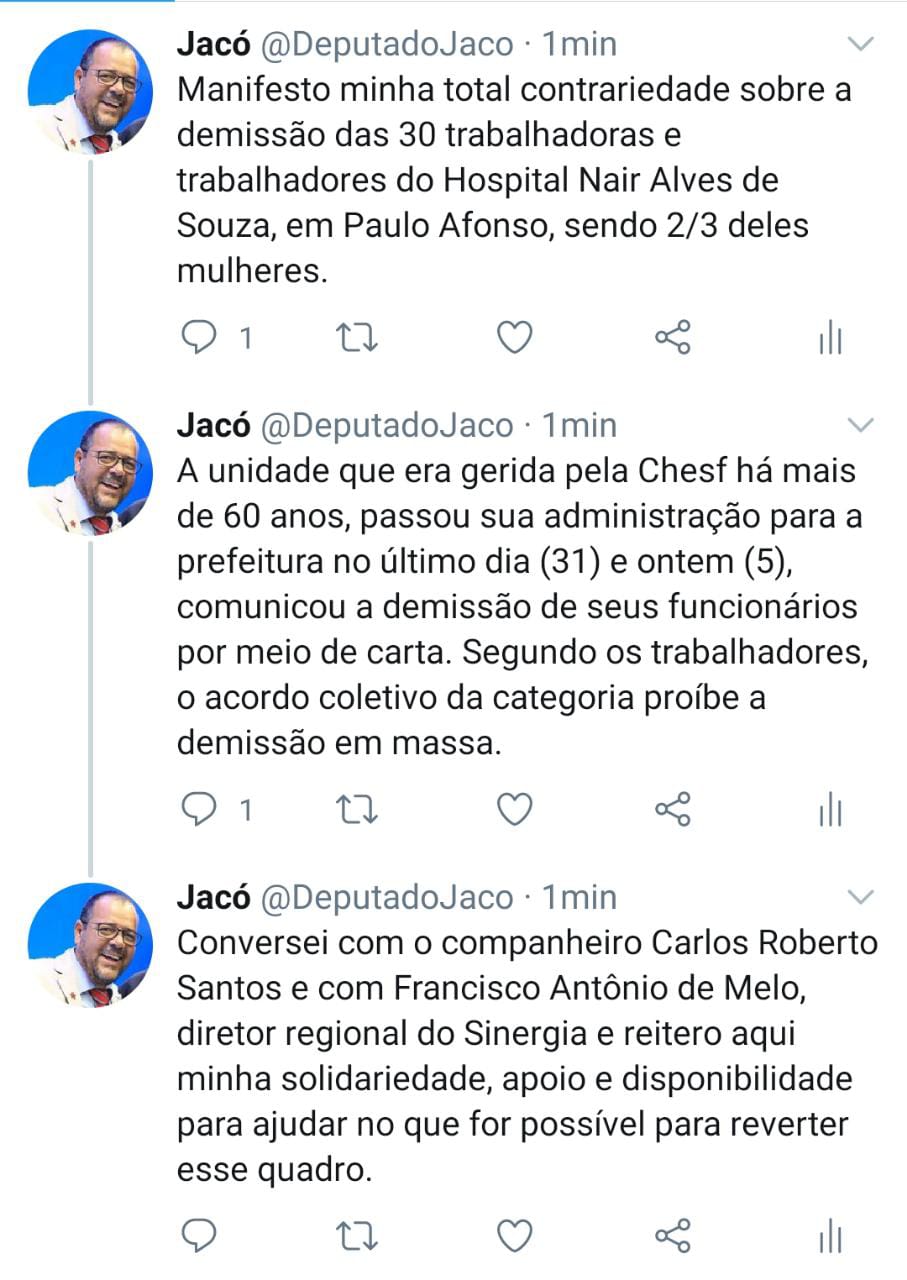Open dropdown arrow on the Manifesto tweet

[860, 44]
